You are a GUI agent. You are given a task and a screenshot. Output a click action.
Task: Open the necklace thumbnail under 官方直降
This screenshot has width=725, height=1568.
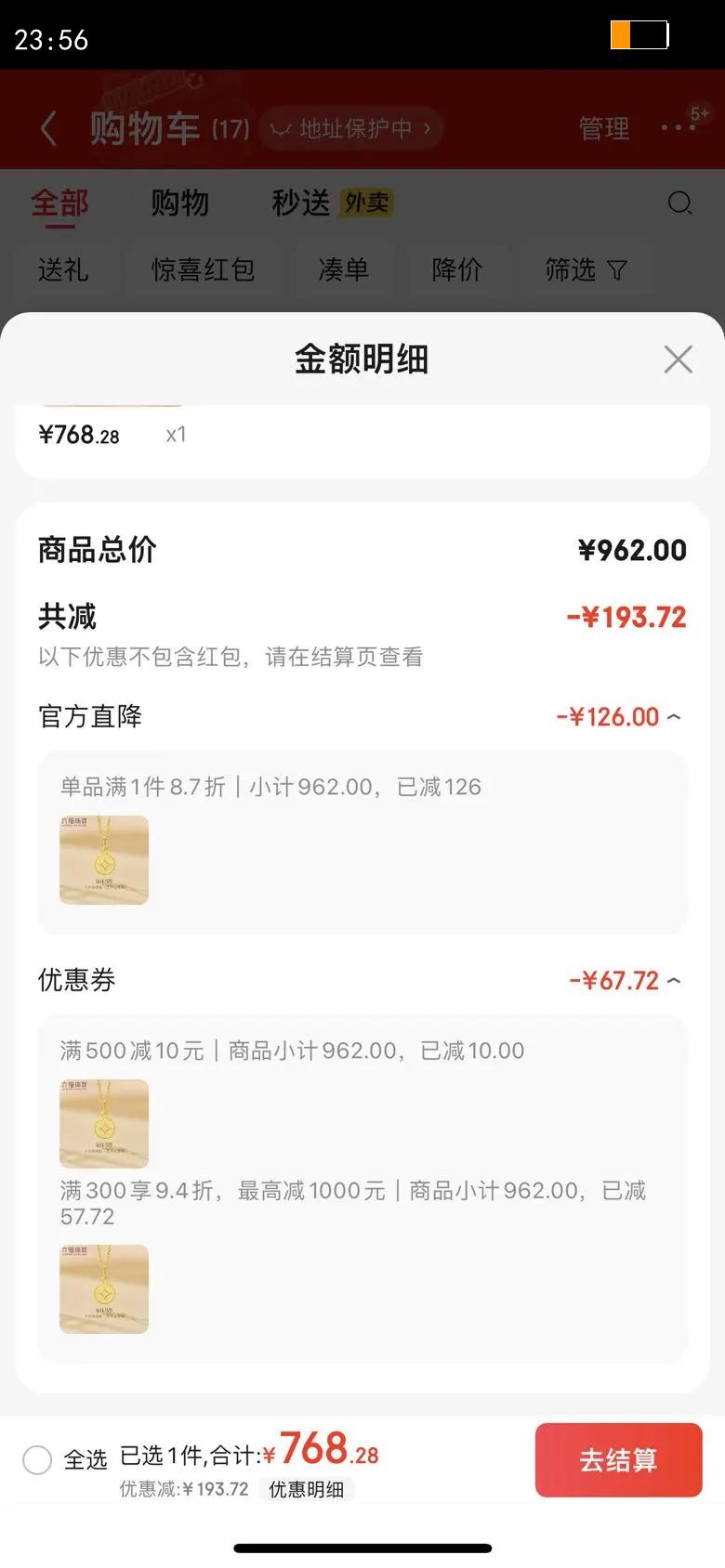(104, 860)
